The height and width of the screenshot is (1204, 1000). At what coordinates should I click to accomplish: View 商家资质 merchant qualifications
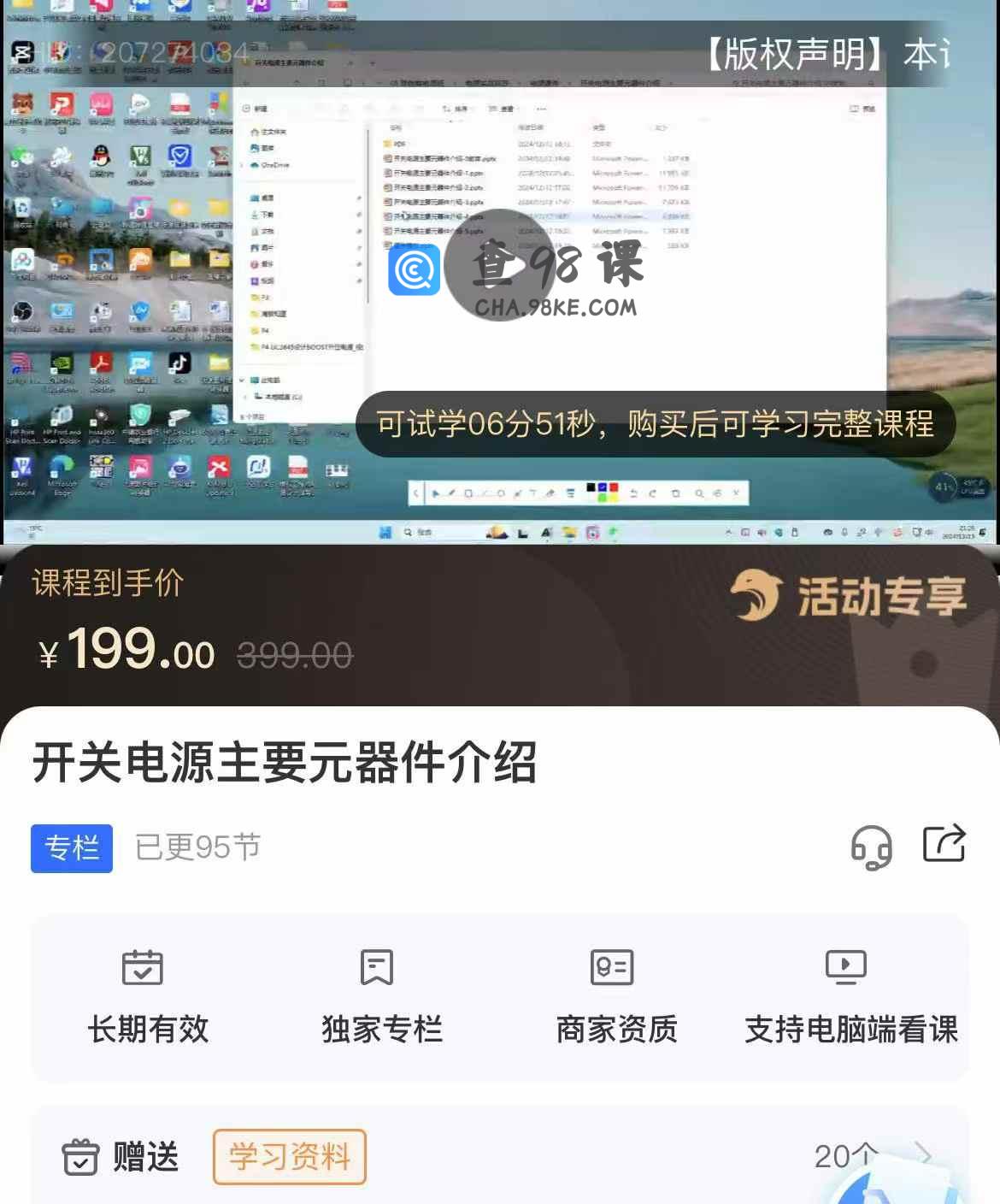[615, 997]
